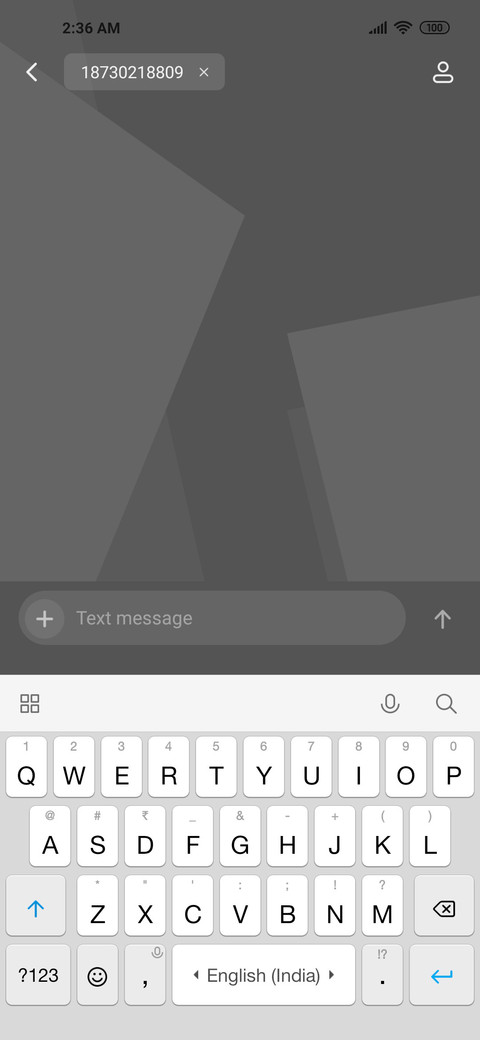Switch to the ?123 symbols keyboard
Screen dimensions: 480x1040
[38, 975]
